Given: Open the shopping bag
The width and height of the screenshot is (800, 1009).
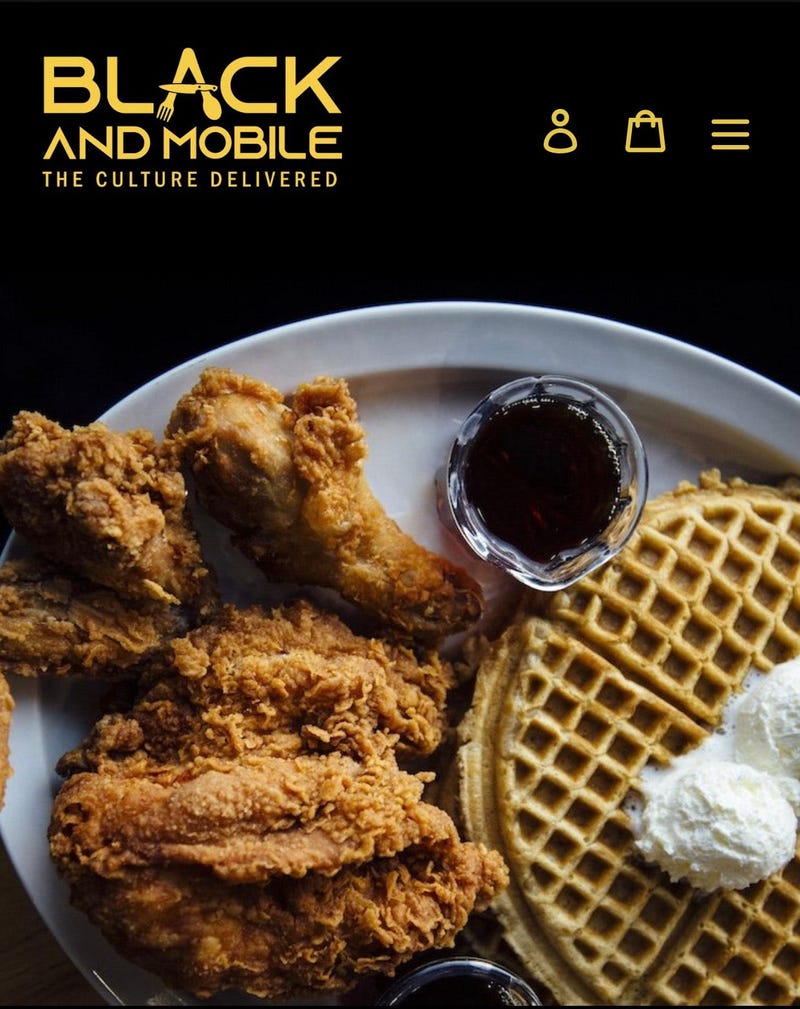Looking at the screenshot, I should point(645,132).
